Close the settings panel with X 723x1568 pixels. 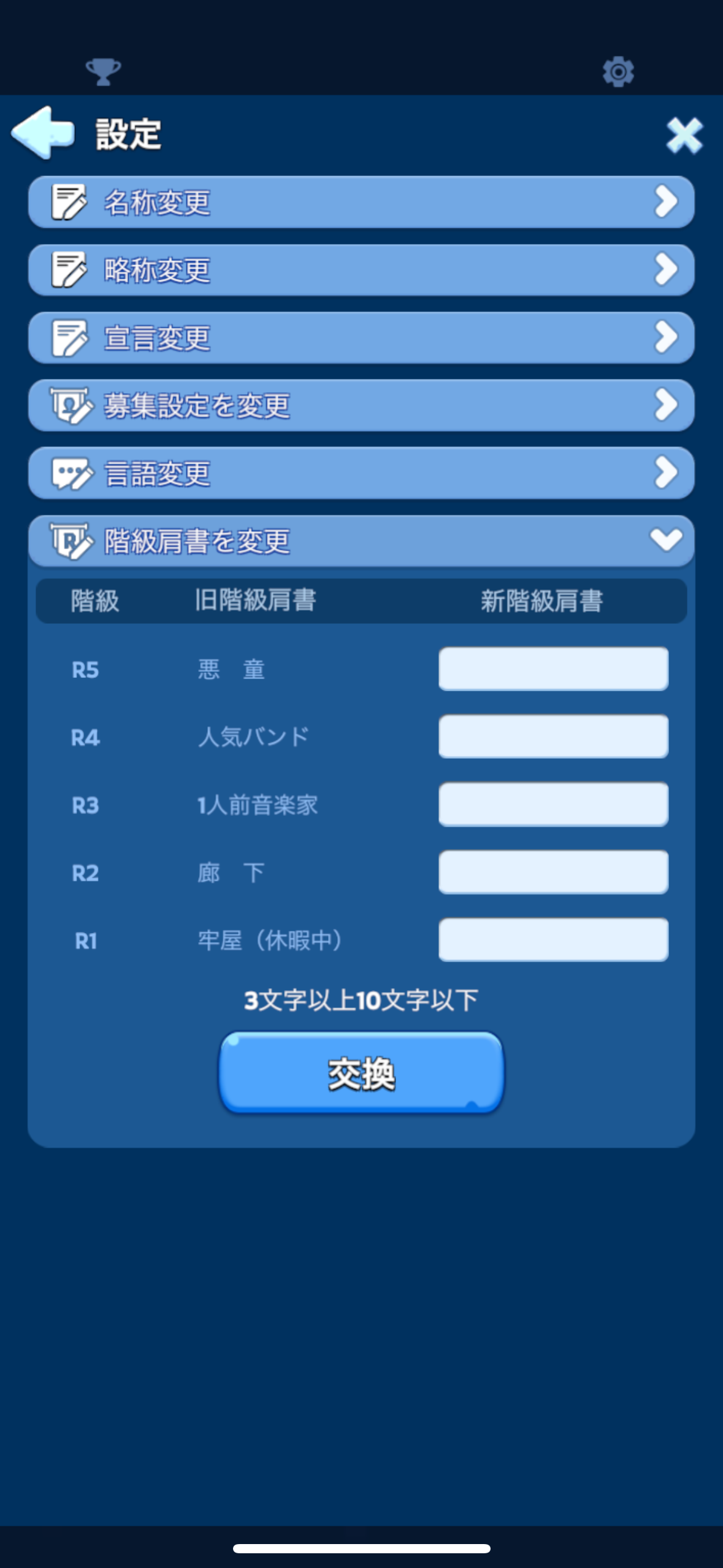click(x=684, y=136)
